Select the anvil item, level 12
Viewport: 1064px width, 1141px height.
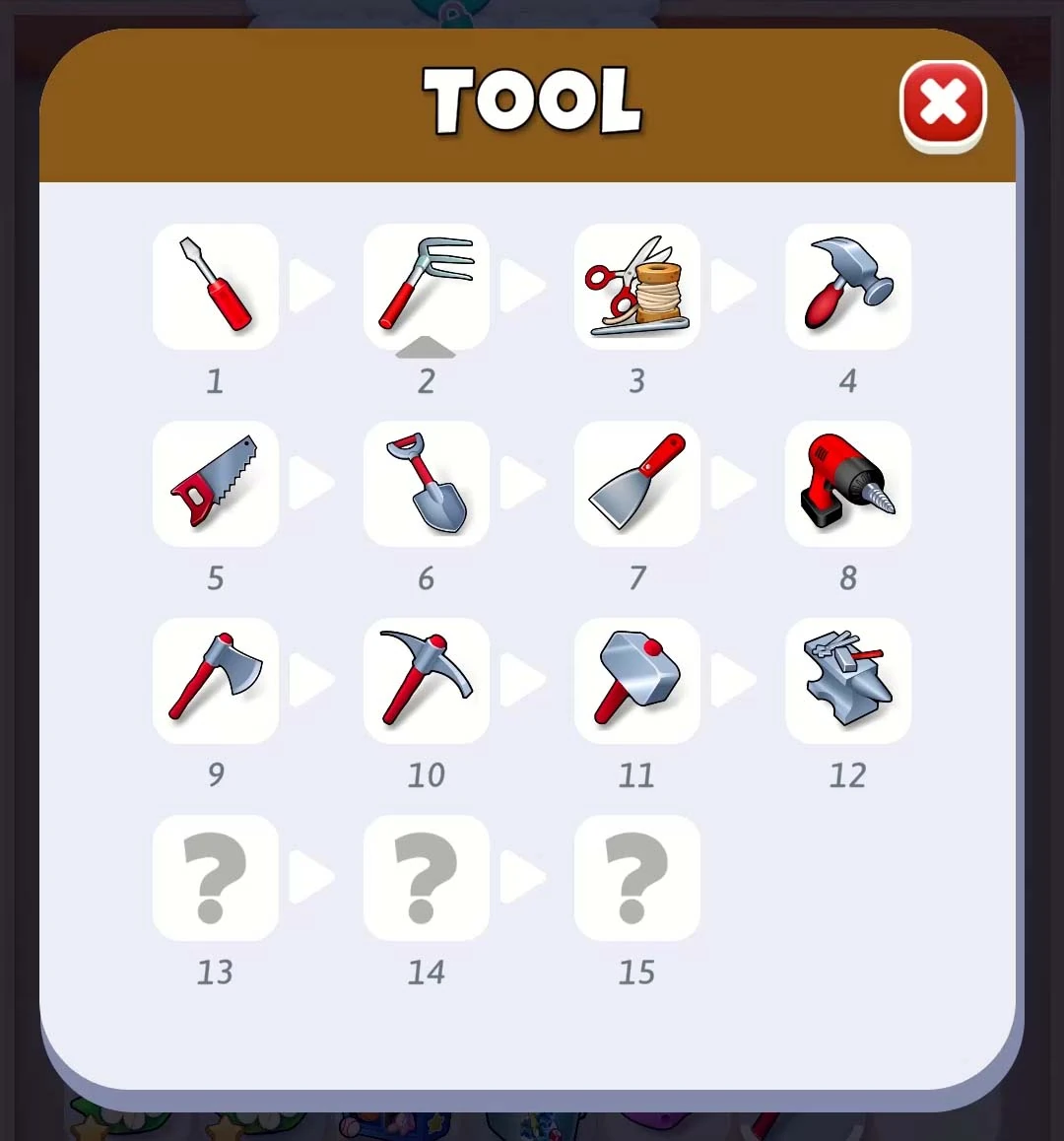pyautogui.click(x=847, y=680)
